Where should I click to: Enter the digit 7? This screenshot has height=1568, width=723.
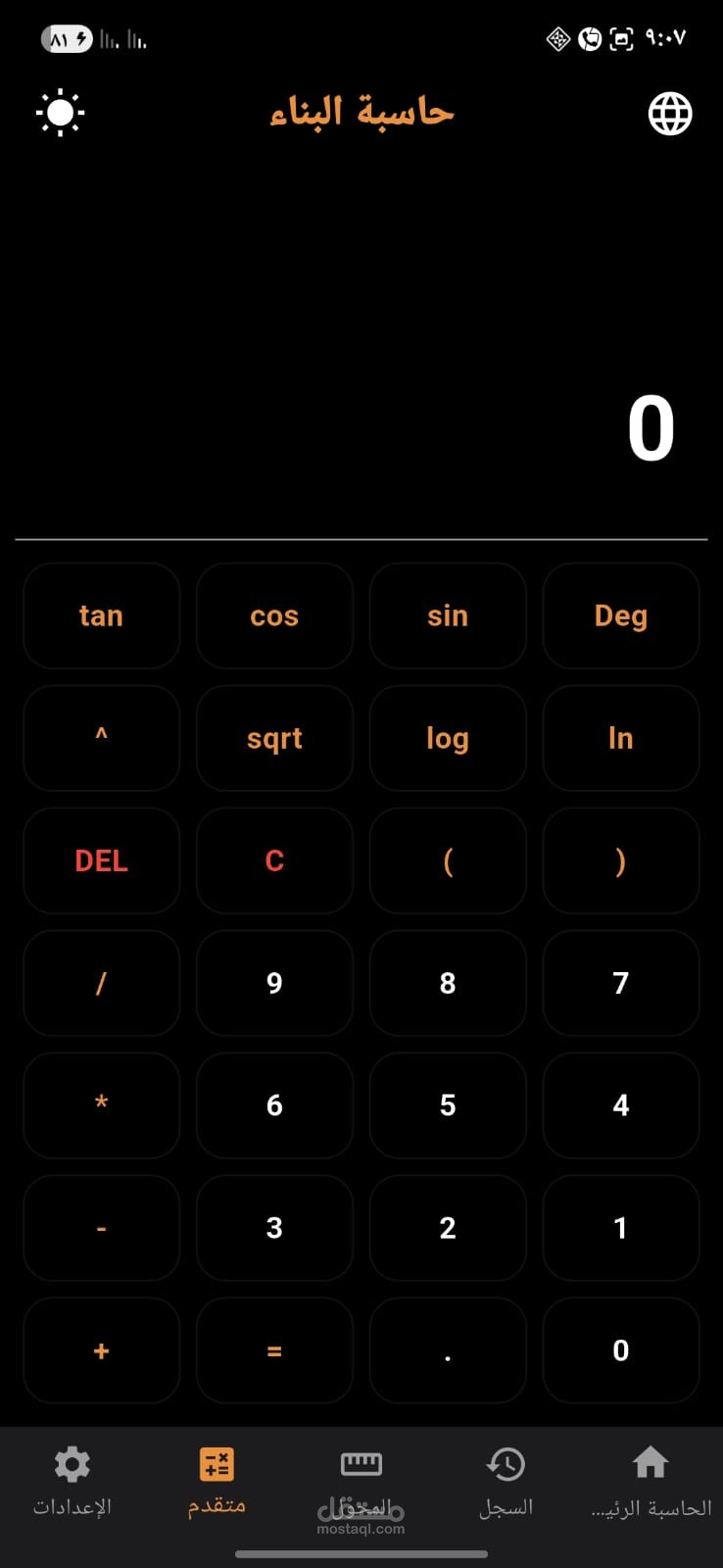(621, 983)
